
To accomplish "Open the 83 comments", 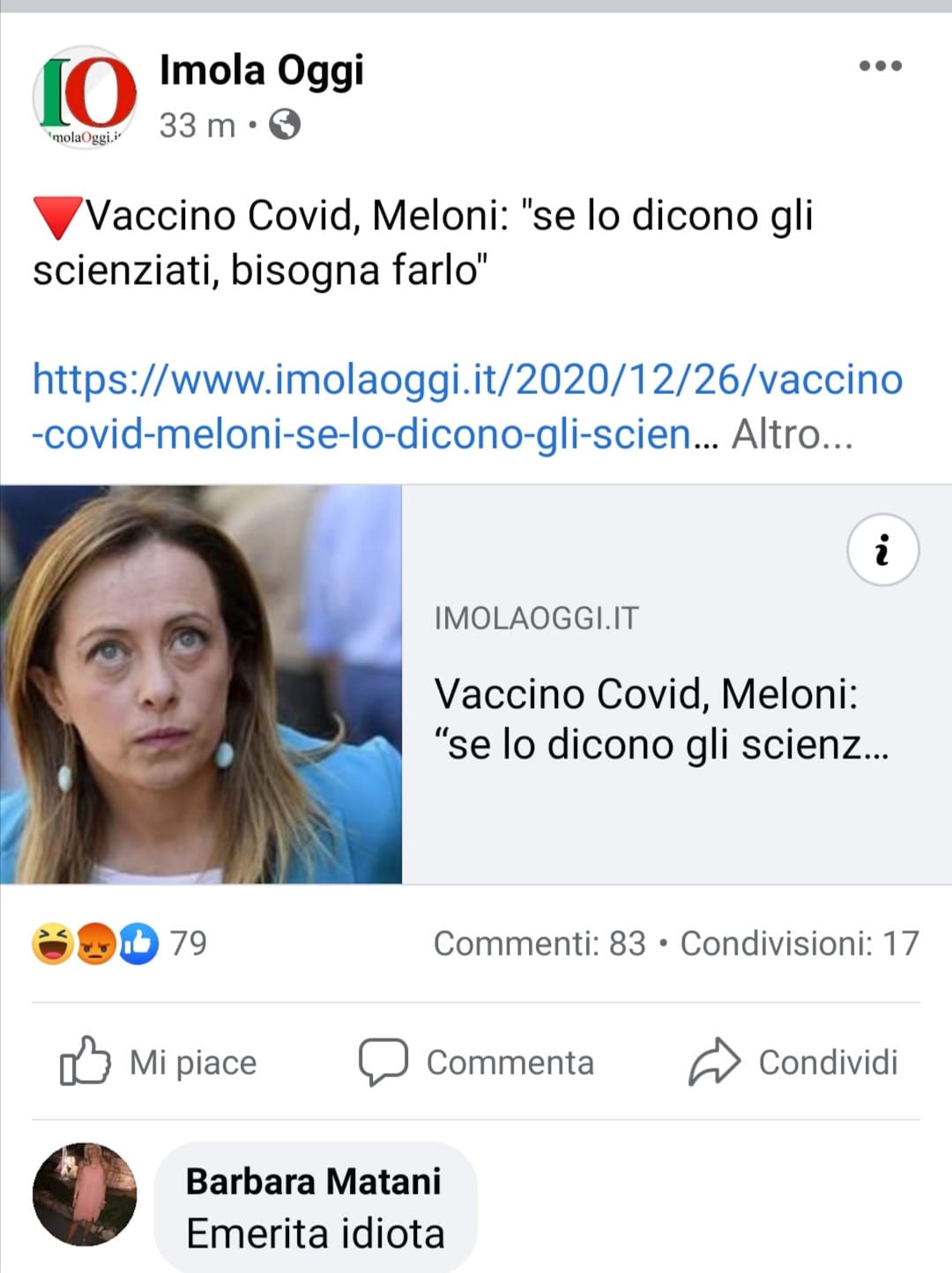I will tap(539, 944).
